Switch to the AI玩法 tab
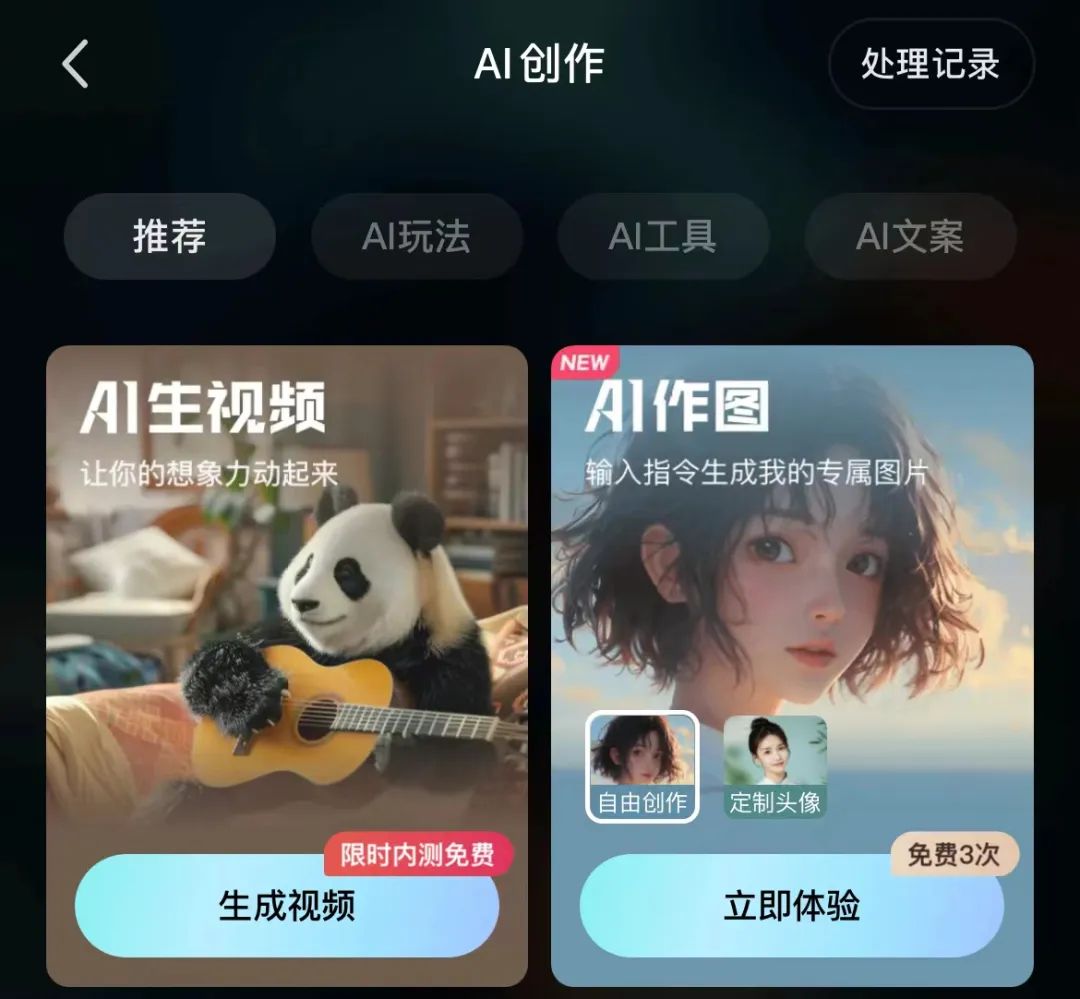The height and width of the screenshot is (999, 1080). [416, 237]
